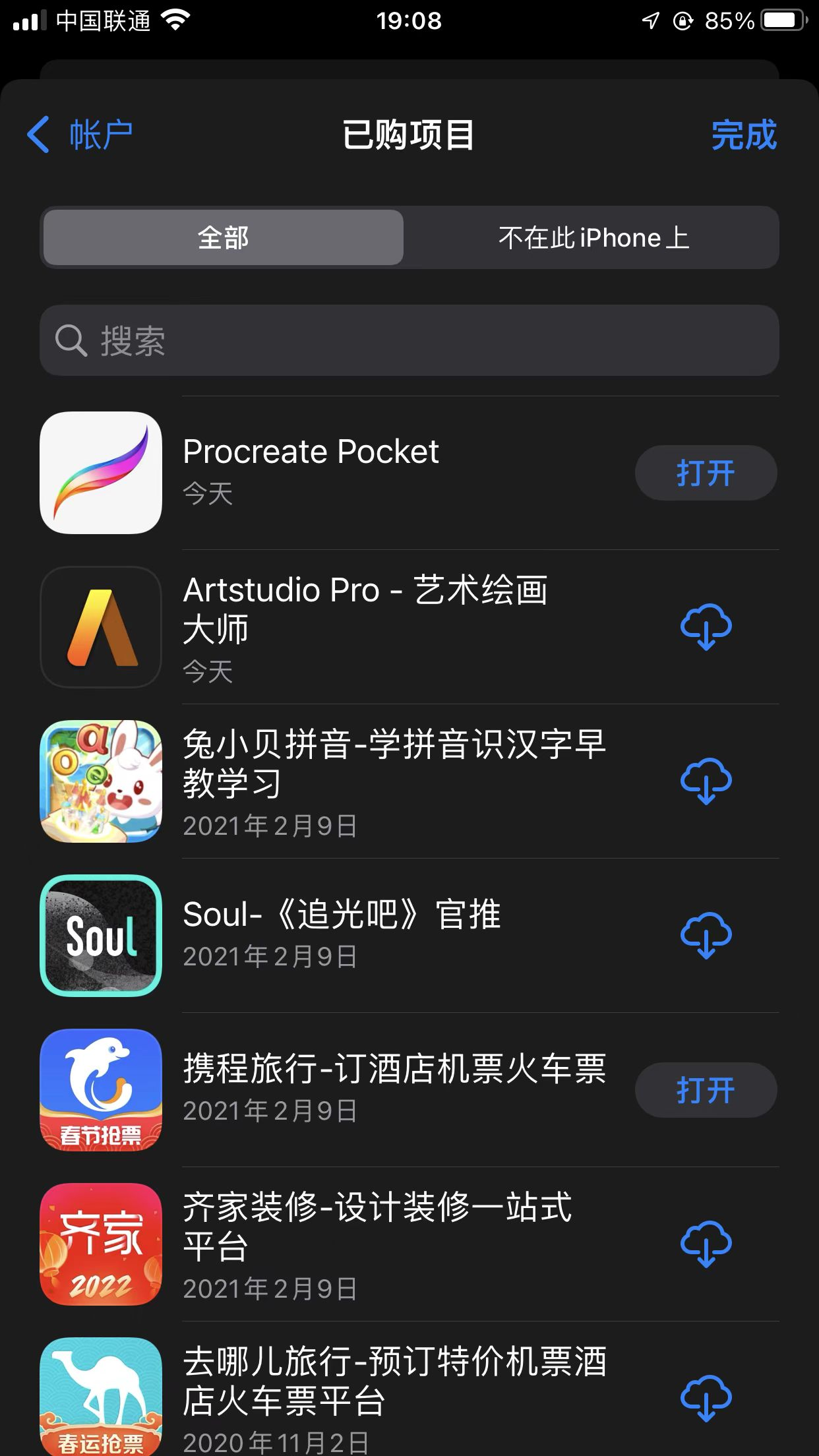Download Soul app from cloud icon

point(706,935)
